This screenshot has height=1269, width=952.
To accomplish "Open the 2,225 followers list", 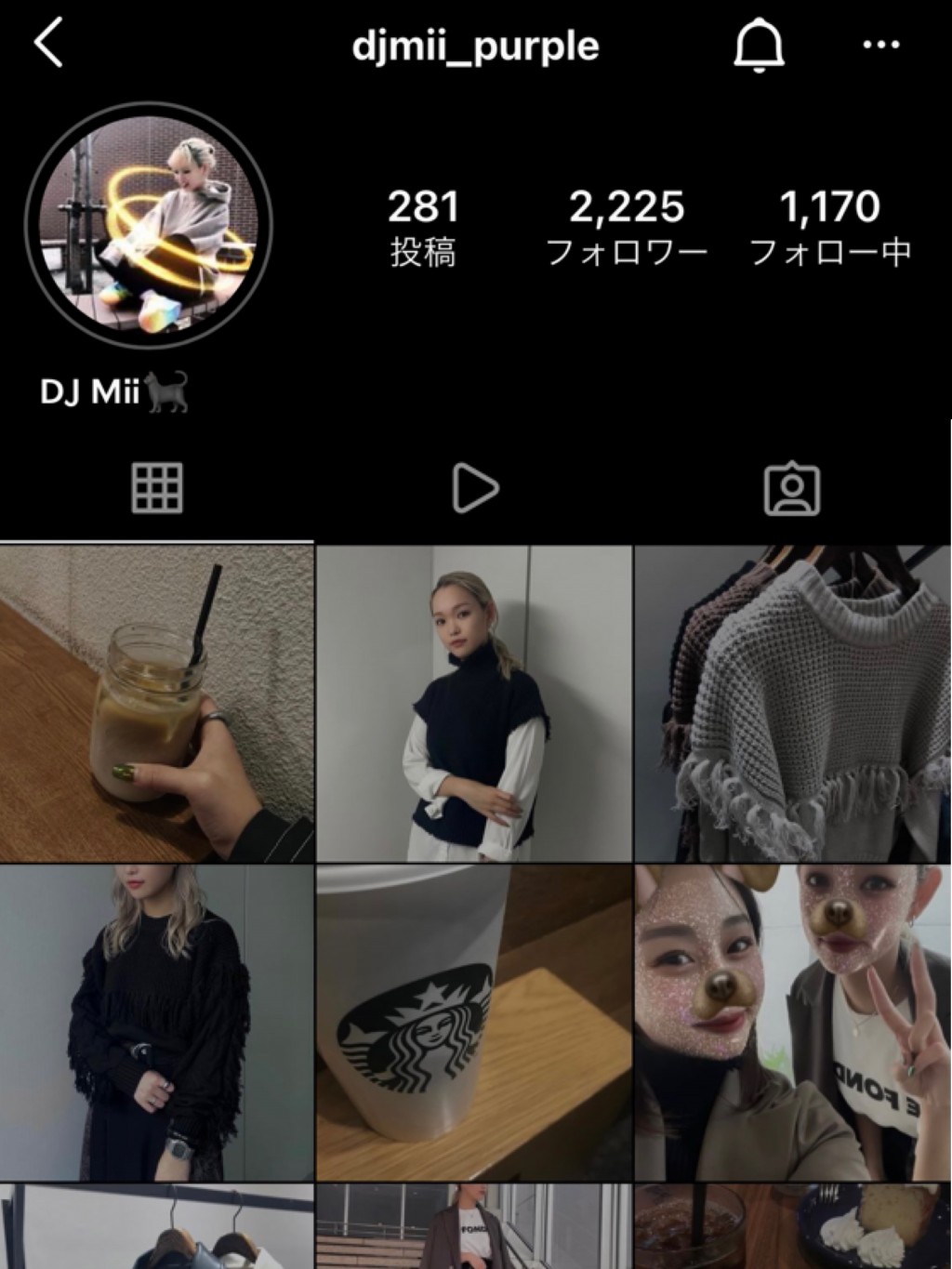I will [x=626, y=226].
